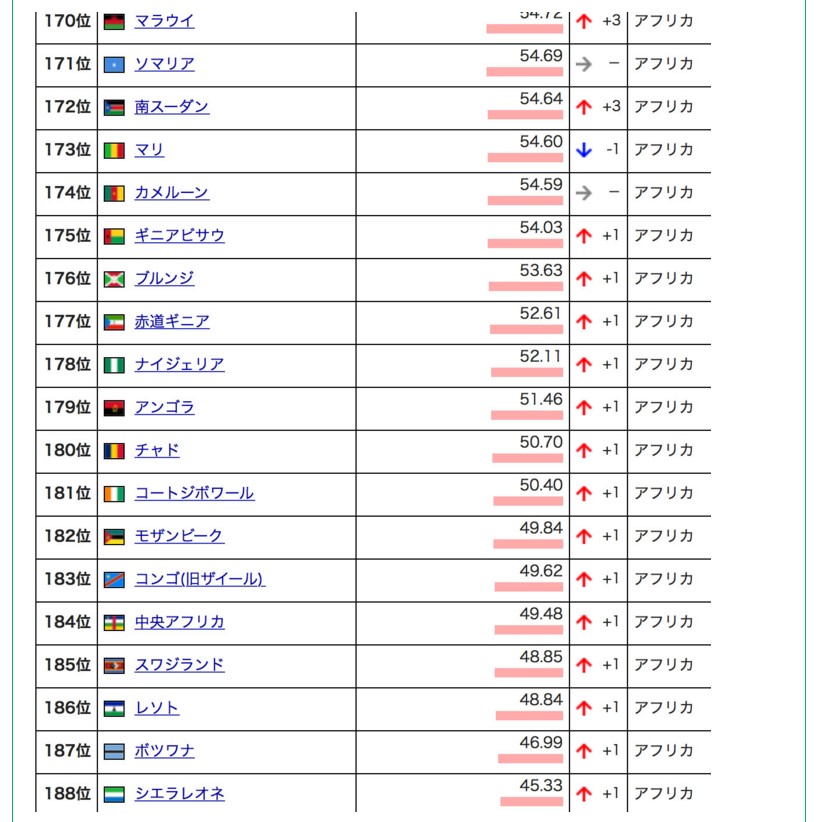Select the ナイジェリア link
Image resolution: width=817 pixels, height=822 pixels.
click(179, 365)
